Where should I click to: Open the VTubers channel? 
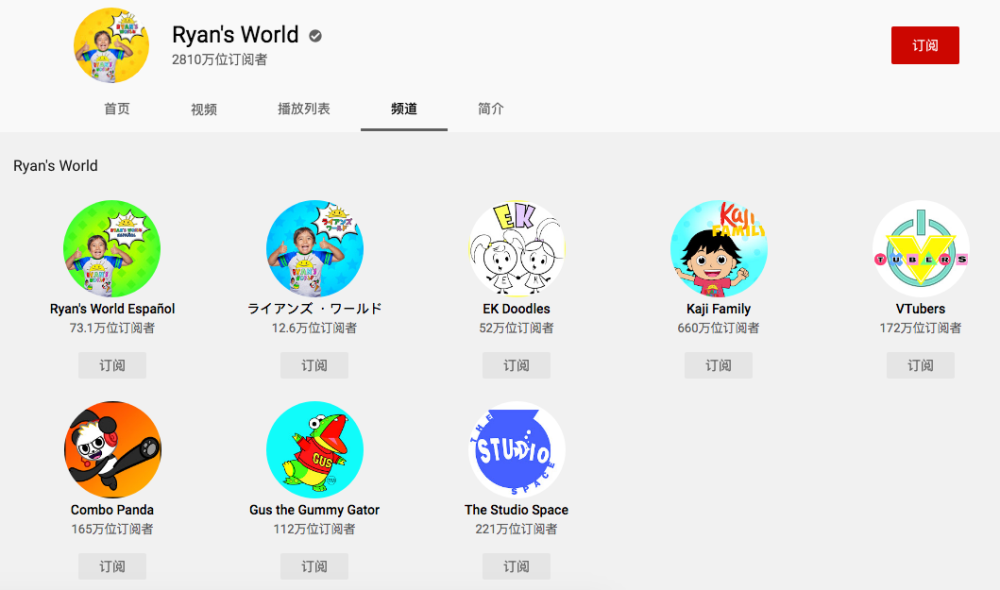[920, 250]
